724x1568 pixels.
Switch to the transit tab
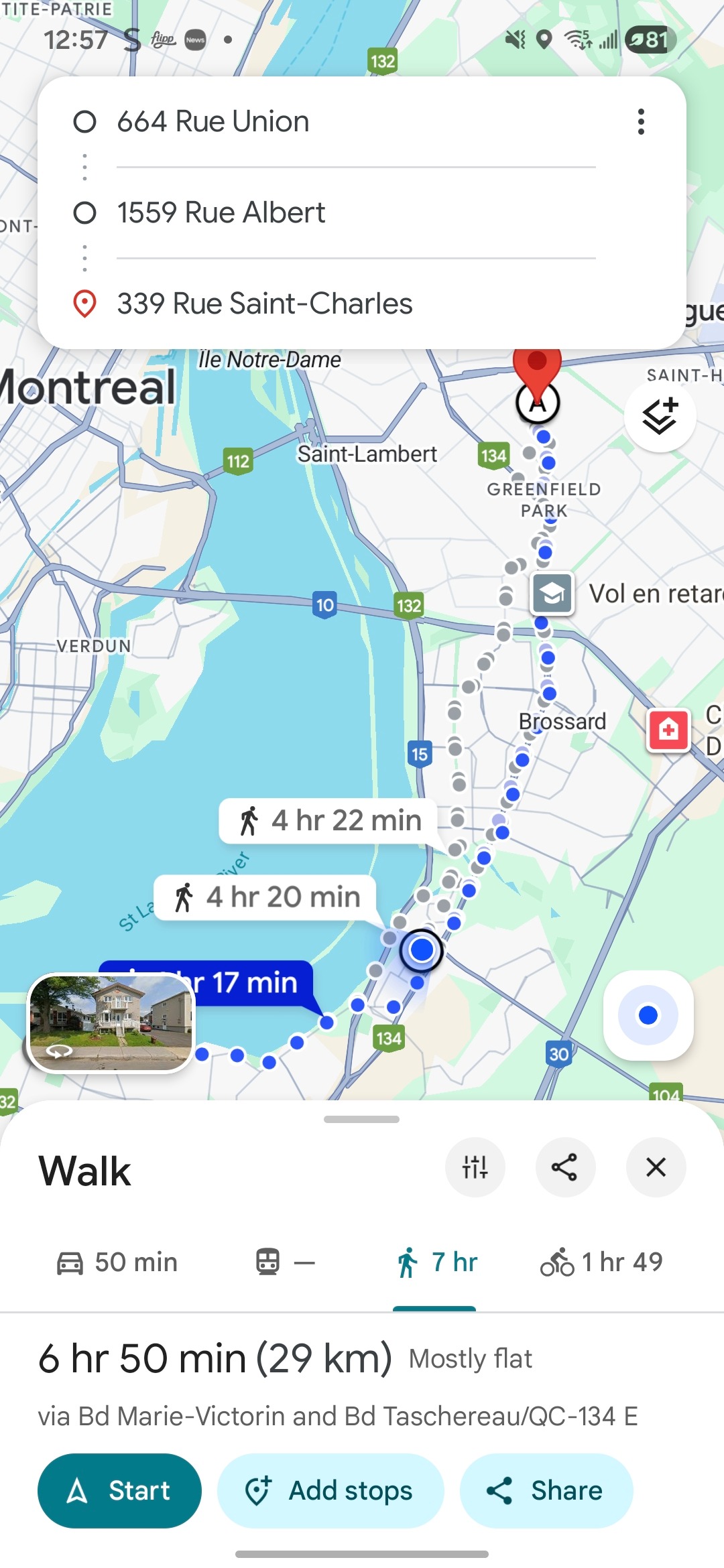click(285, 1262)
